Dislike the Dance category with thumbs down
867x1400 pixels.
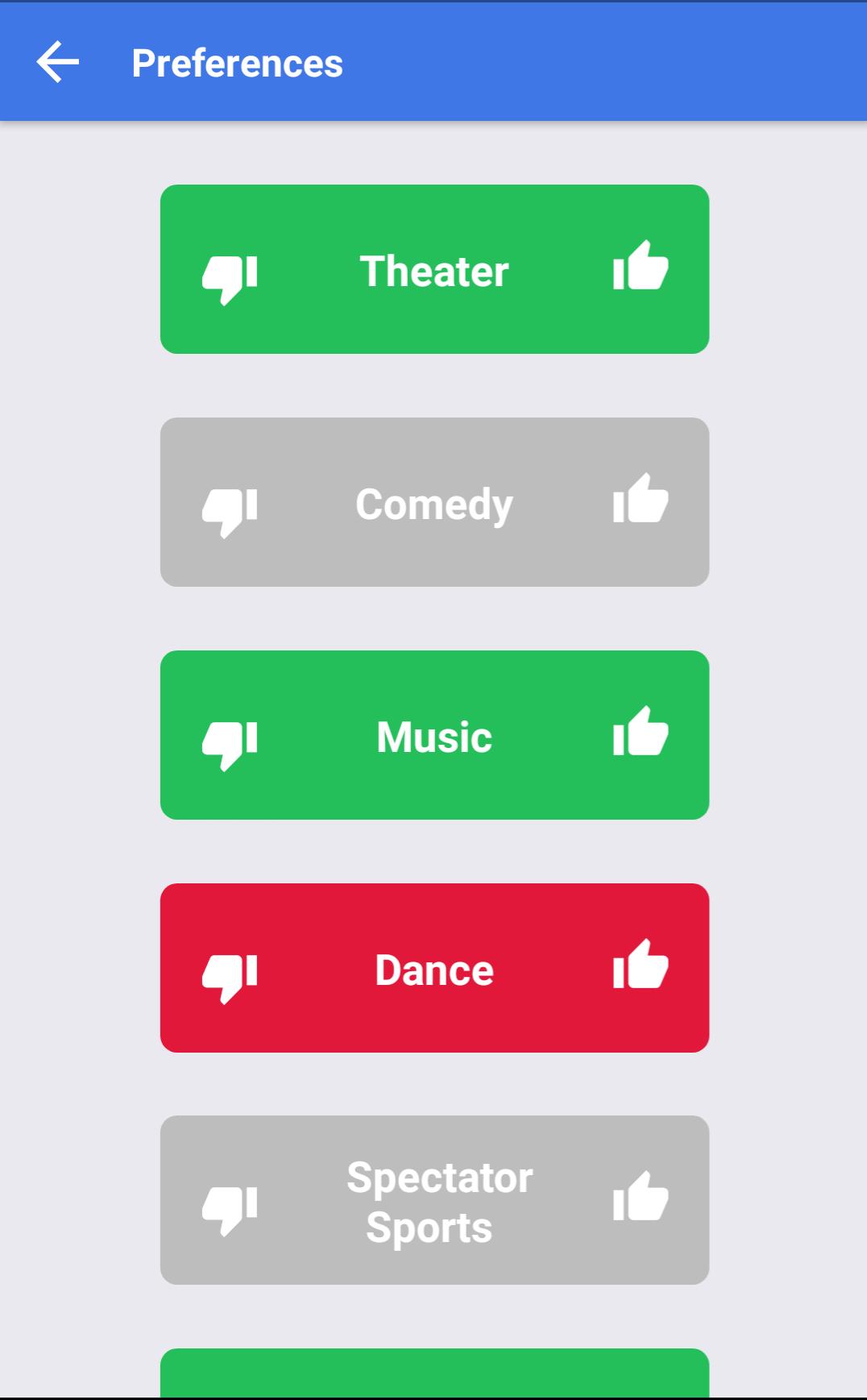coord(230,972)
